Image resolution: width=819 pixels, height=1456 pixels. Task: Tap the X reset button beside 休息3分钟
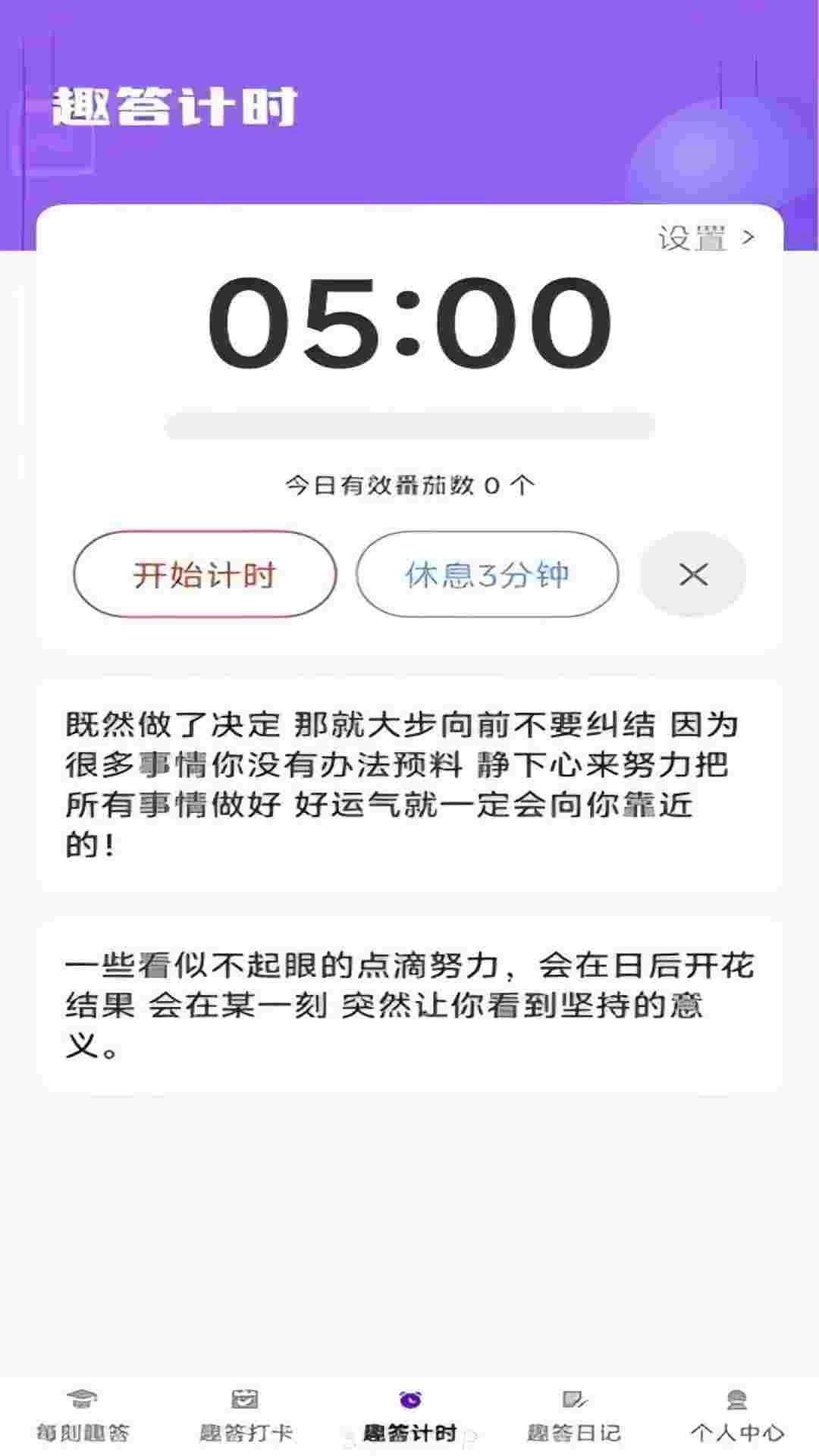693,574
